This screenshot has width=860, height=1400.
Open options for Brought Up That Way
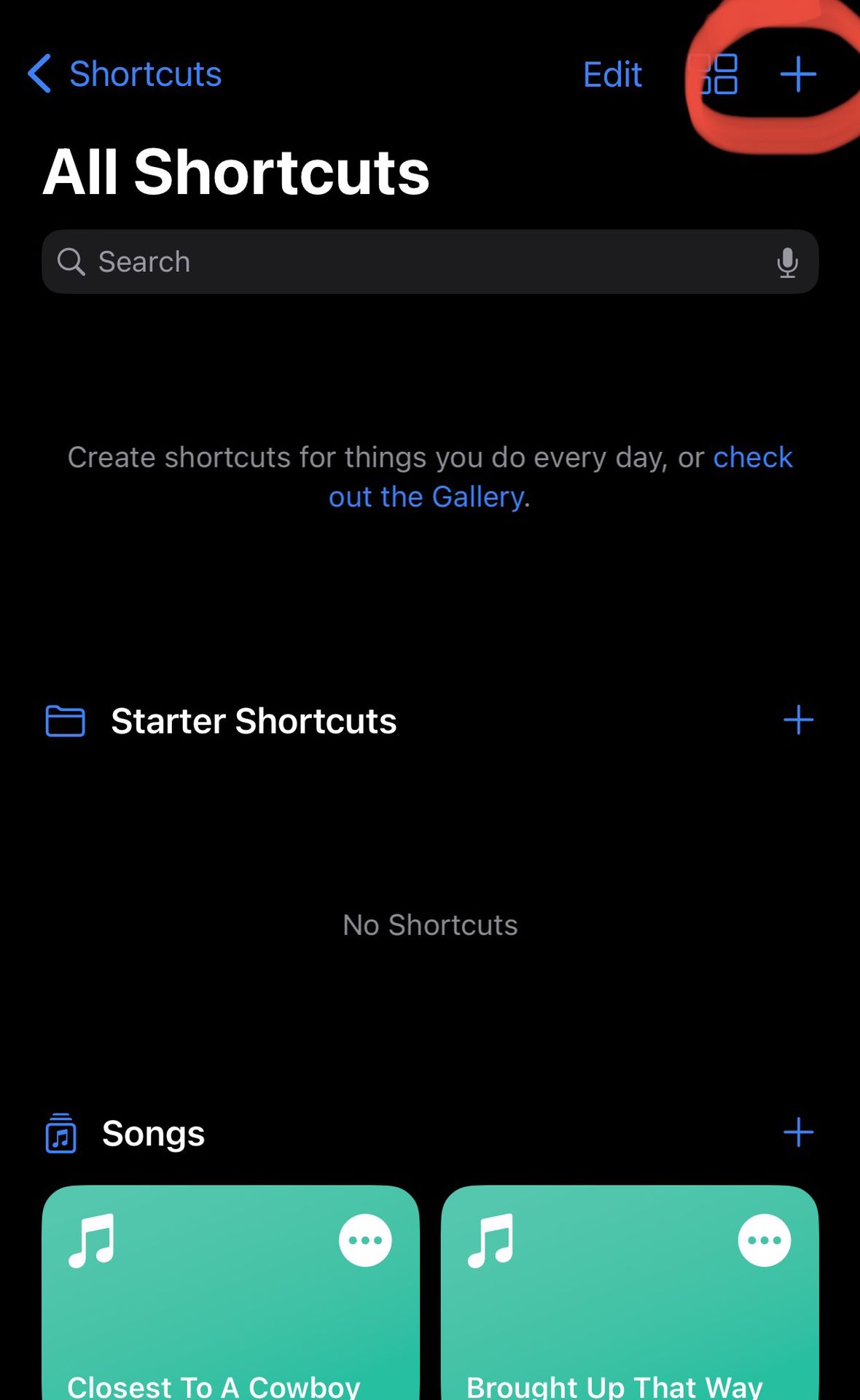(x=765, y=1240)
